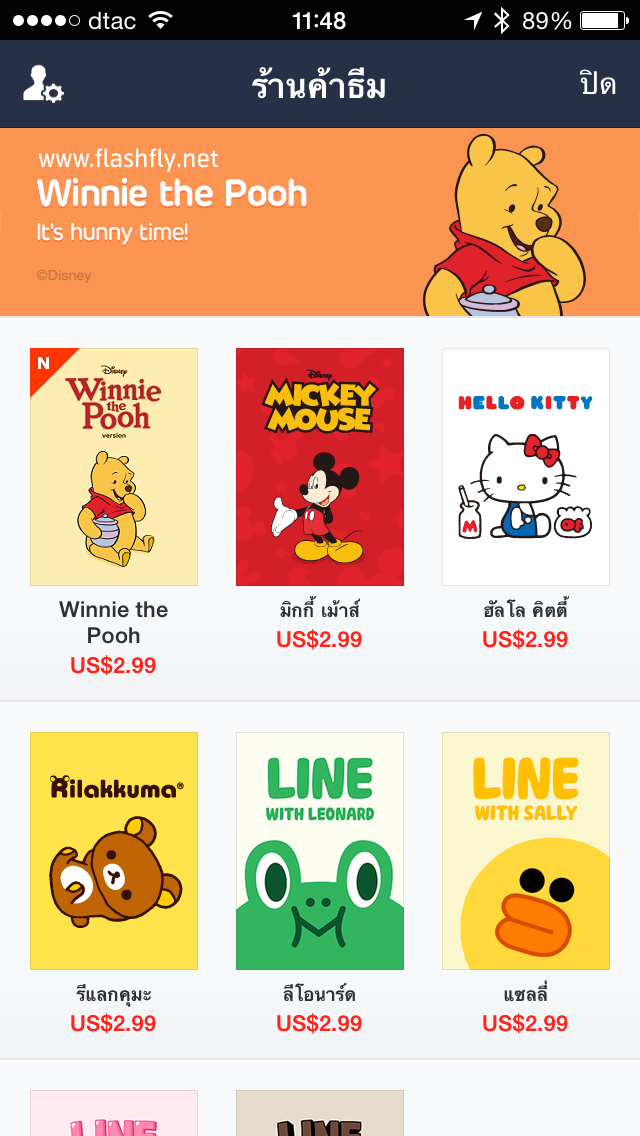Open the account settings icon

(43, 85)
